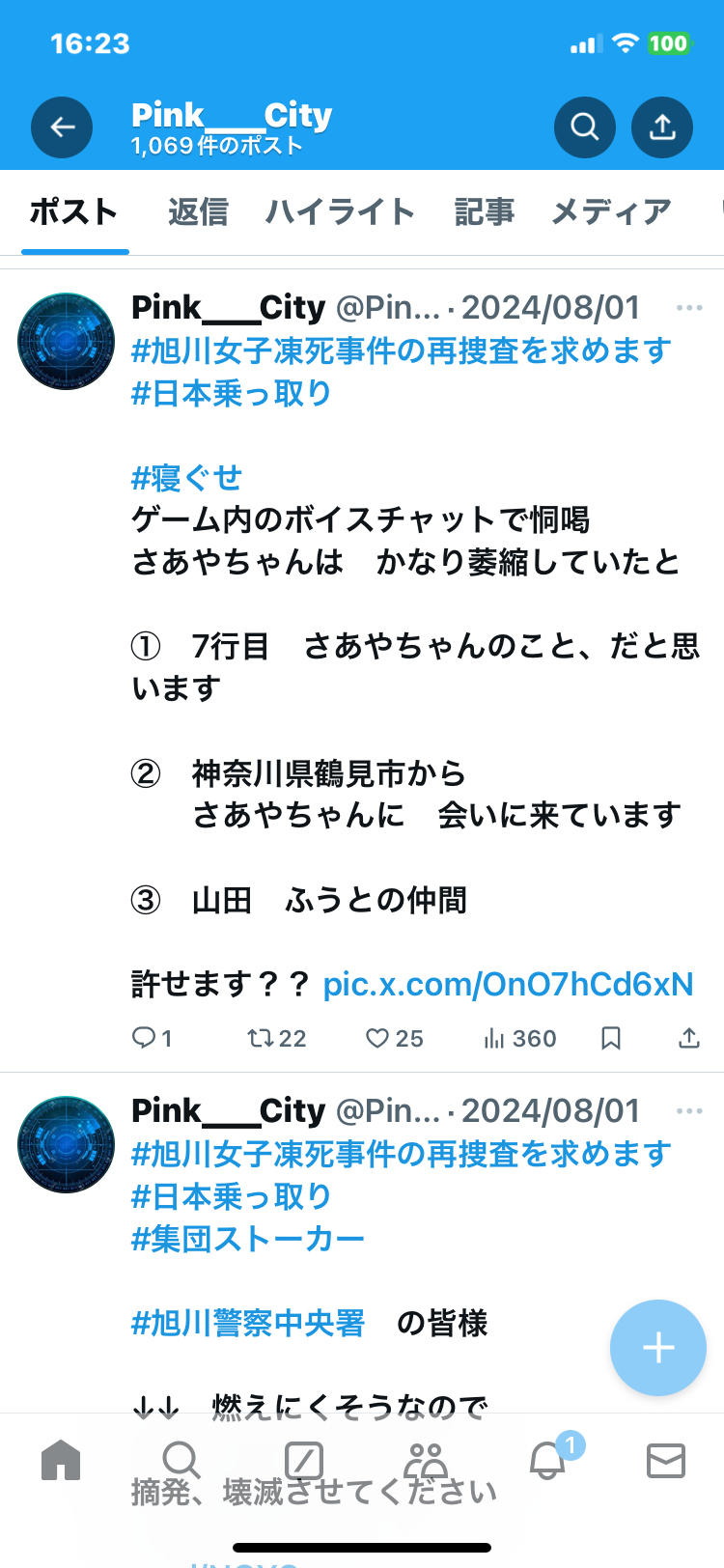Open the #旭川警察中央署 hashtag
The width and height of the screenshot is (724, 1568).
pyautogui.click(x=248, y=1323)
